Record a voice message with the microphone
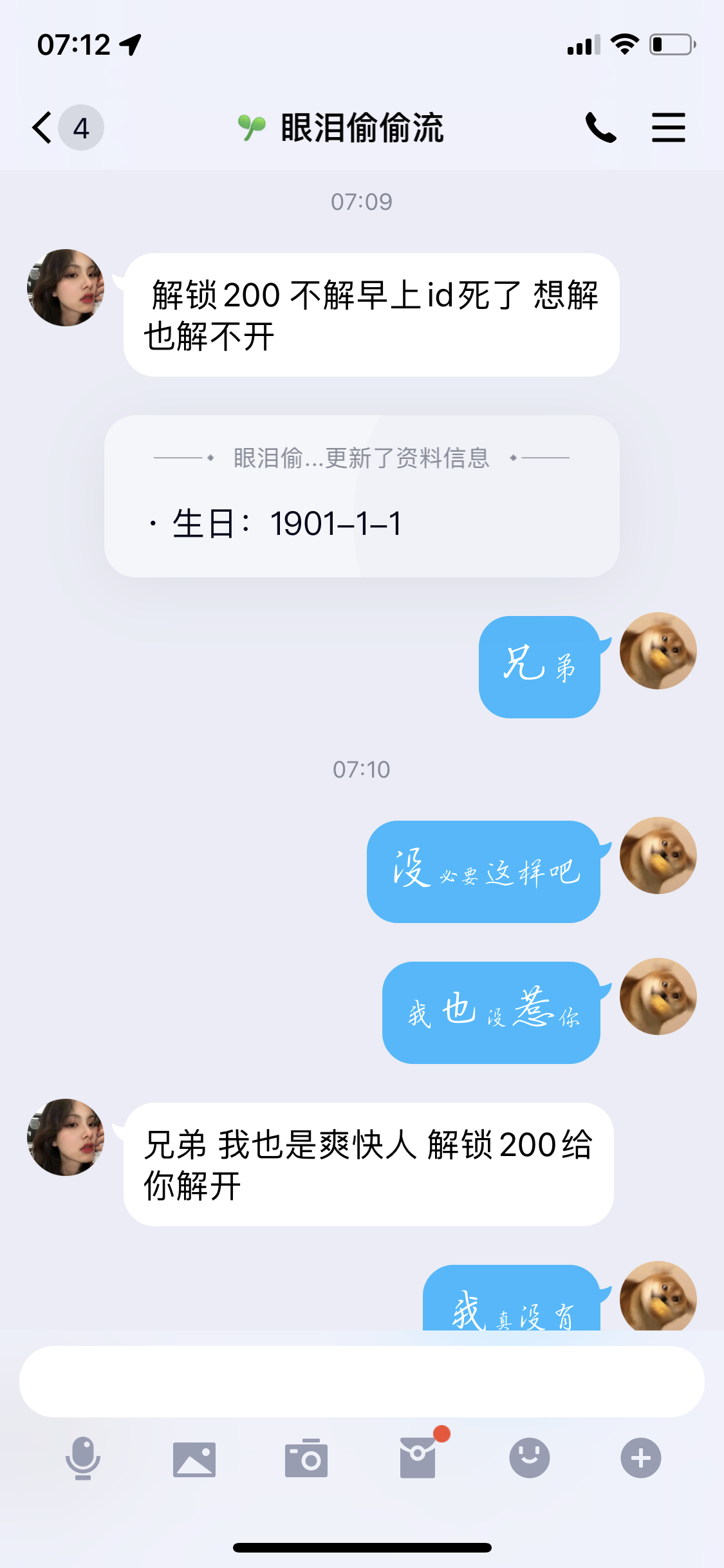724x1568 pixels. [x=83, y=1458]
